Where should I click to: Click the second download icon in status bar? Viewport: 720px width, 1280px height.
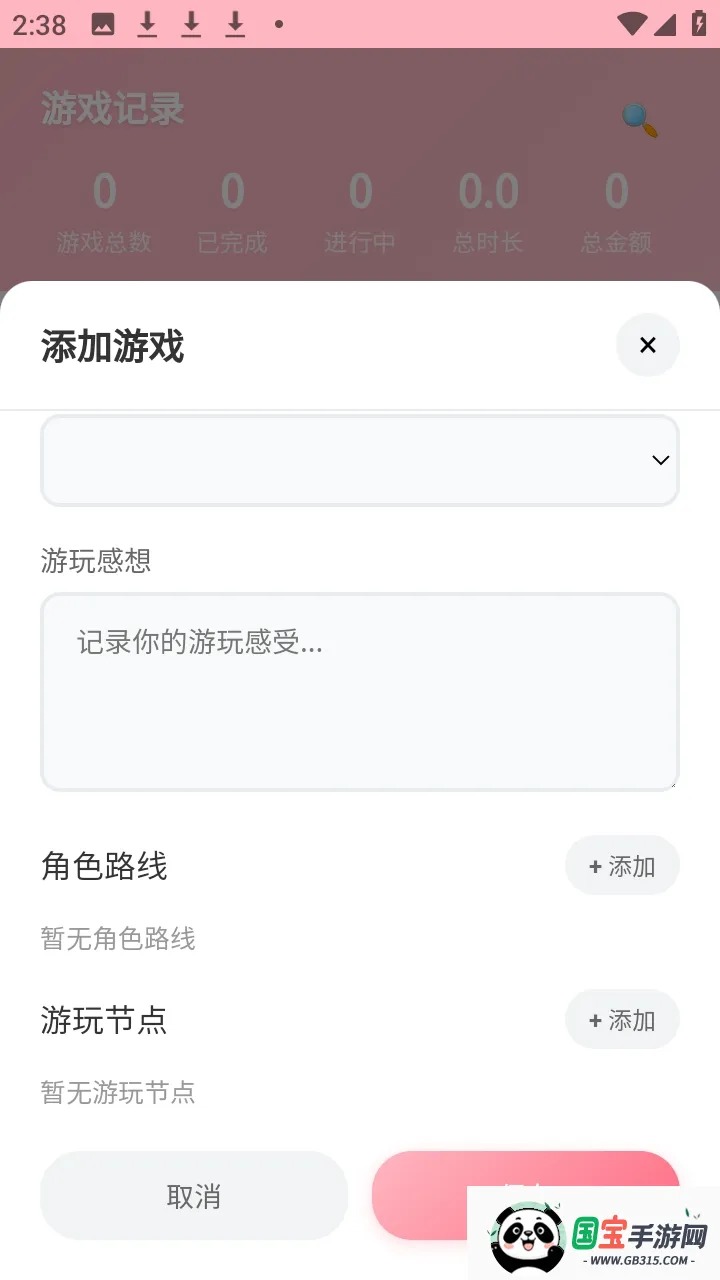(191, 24)
